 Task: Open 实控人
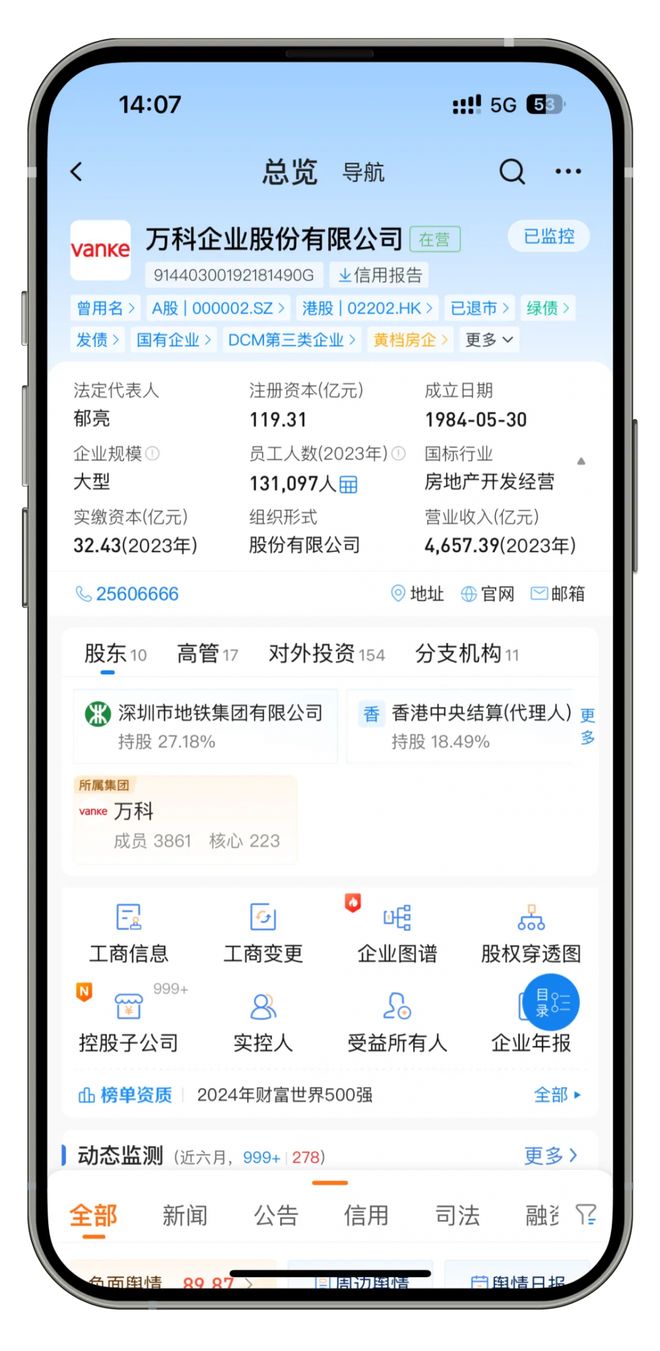263,1022
